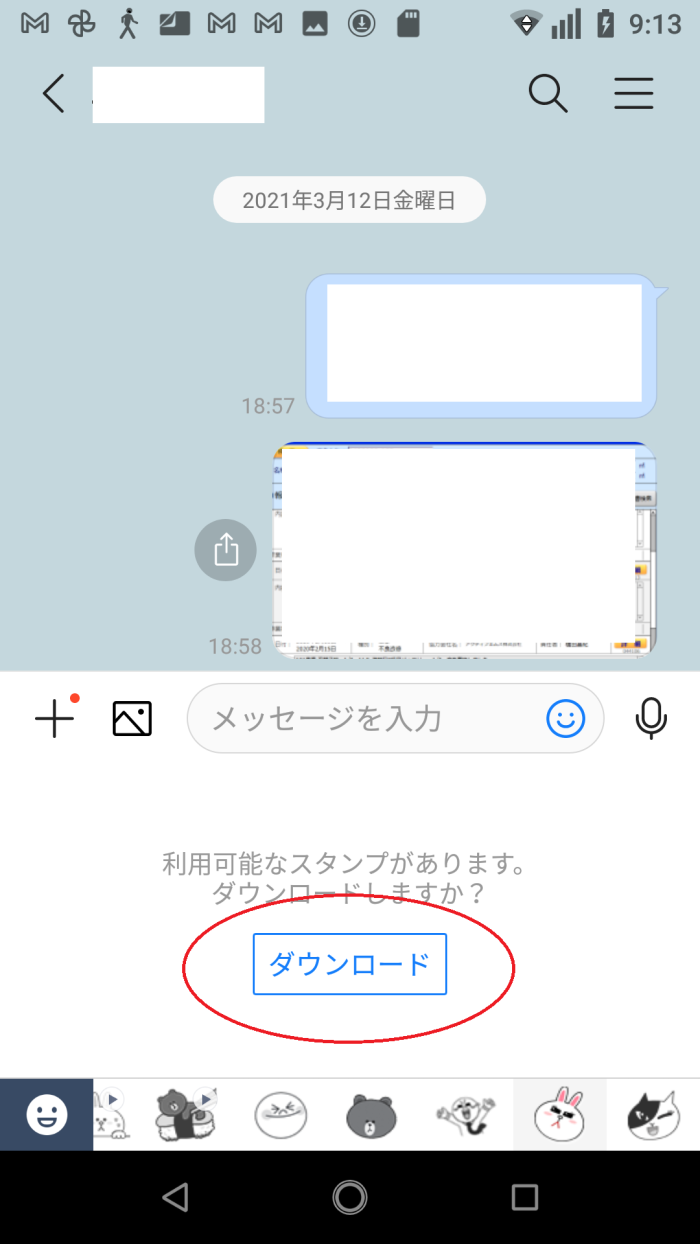This screenshot has height=1244, width=700.
Task: Select the laughing round face sticker set
Action: [x=280, y=1114]
